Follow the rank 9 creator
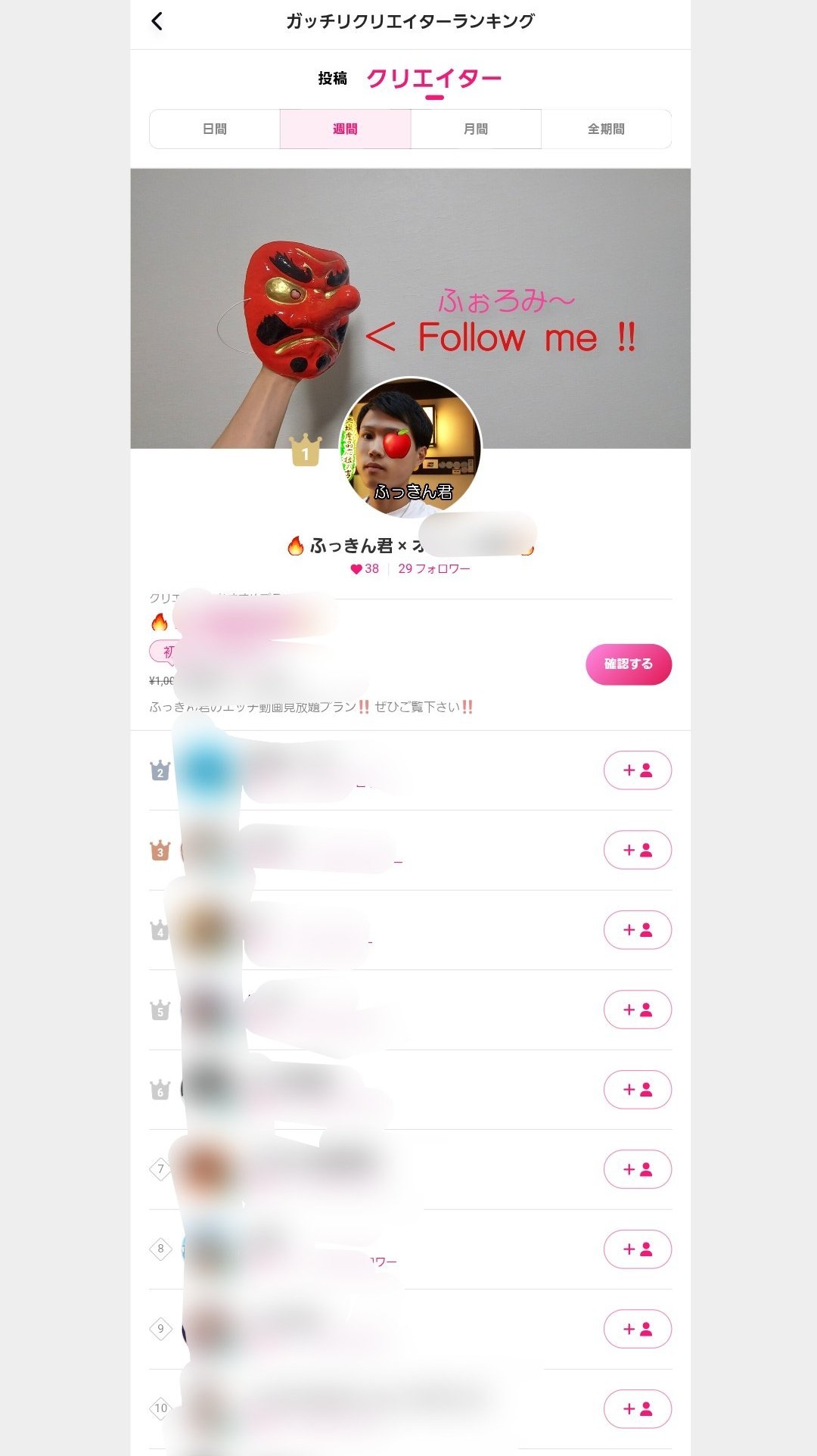 (x=637, y=1329)
